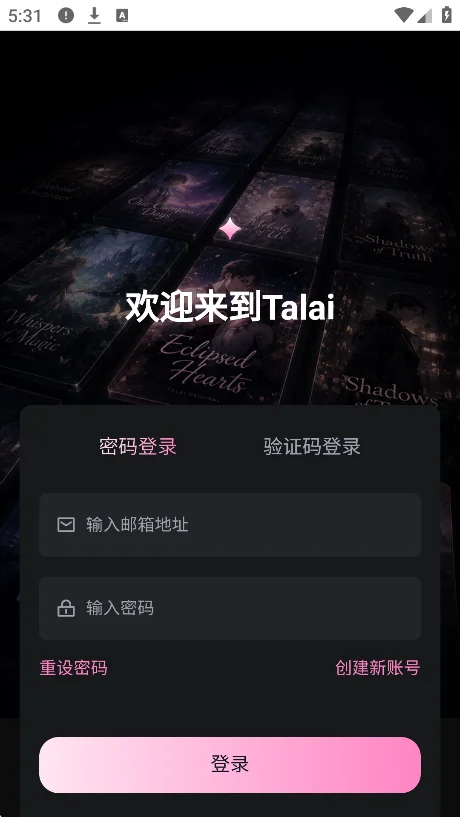The height and width of the screenshot is (817, 460).
Task: Focus the 输入邮箱地址 email field
Action: pyautogui.click(x=230, y=525)
